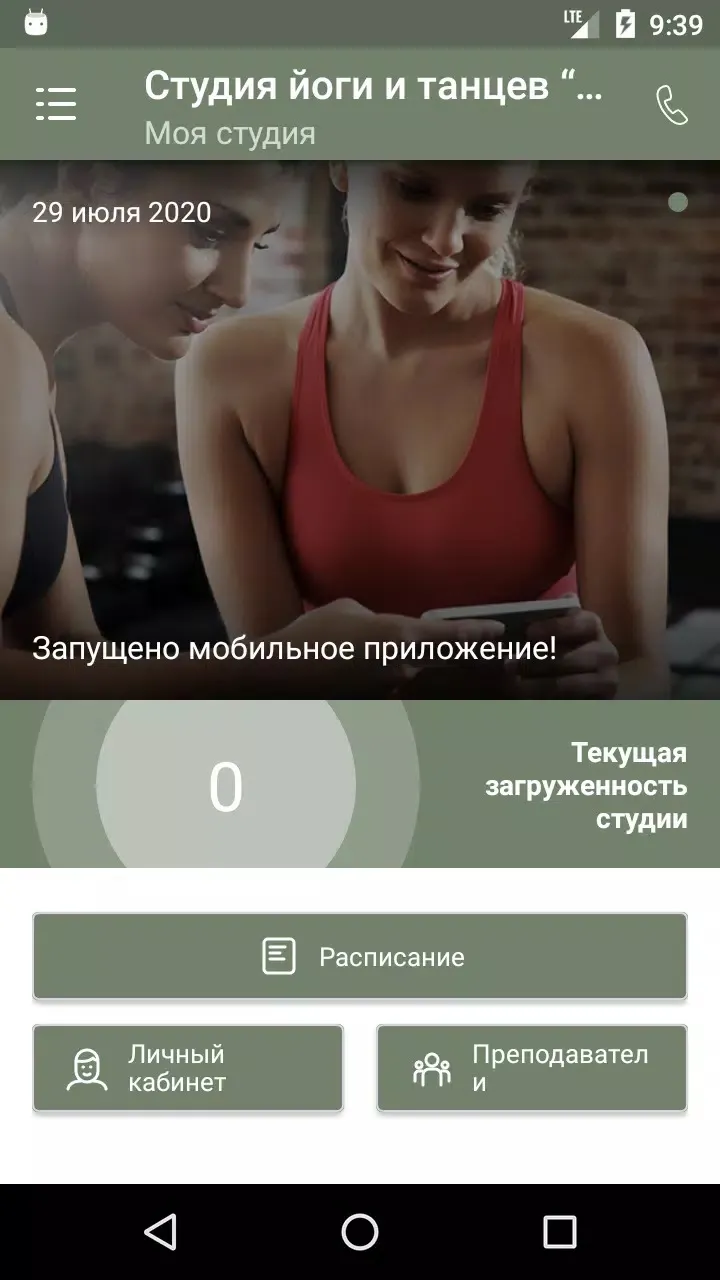This screenshot has height=1280, width=720.
Task: Open Расписание schedule
Action: click(x=360, y=956)
